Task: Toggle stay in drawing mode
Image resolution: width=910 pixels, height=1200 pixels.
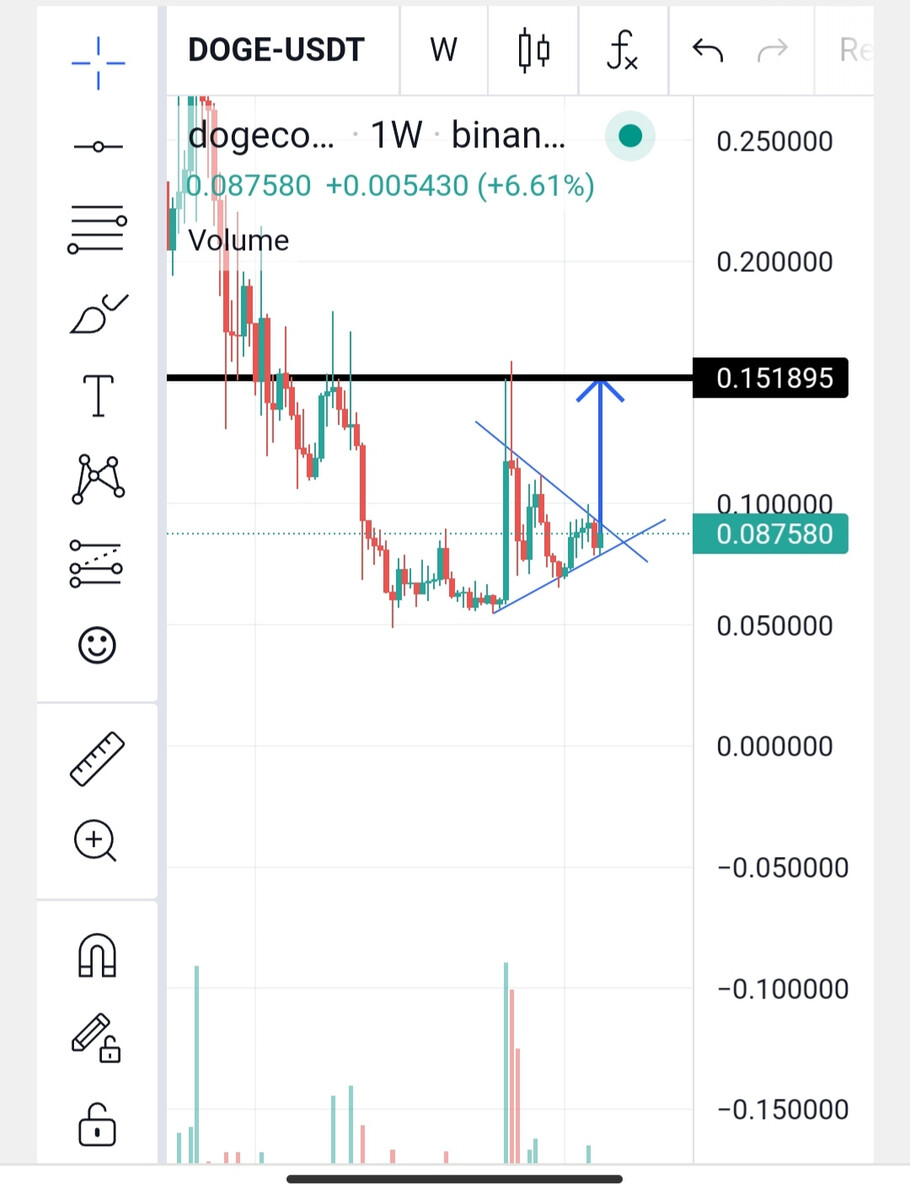Action: 96,1038
